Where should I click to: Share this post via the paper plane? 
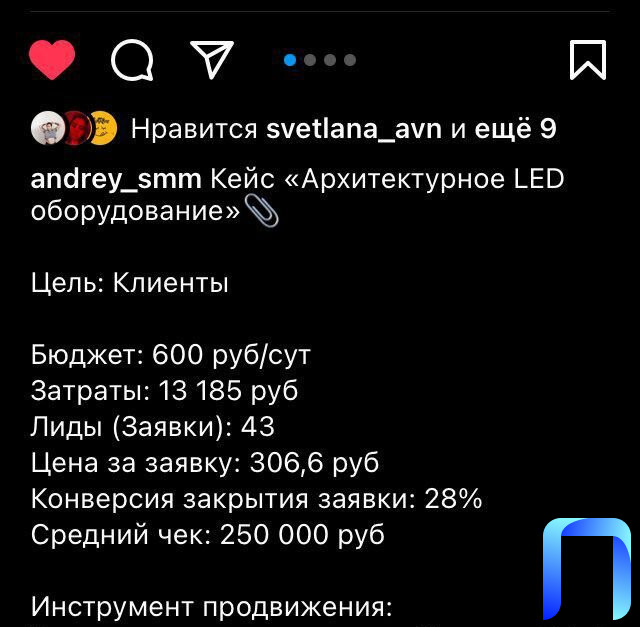[x=211, y=59]
